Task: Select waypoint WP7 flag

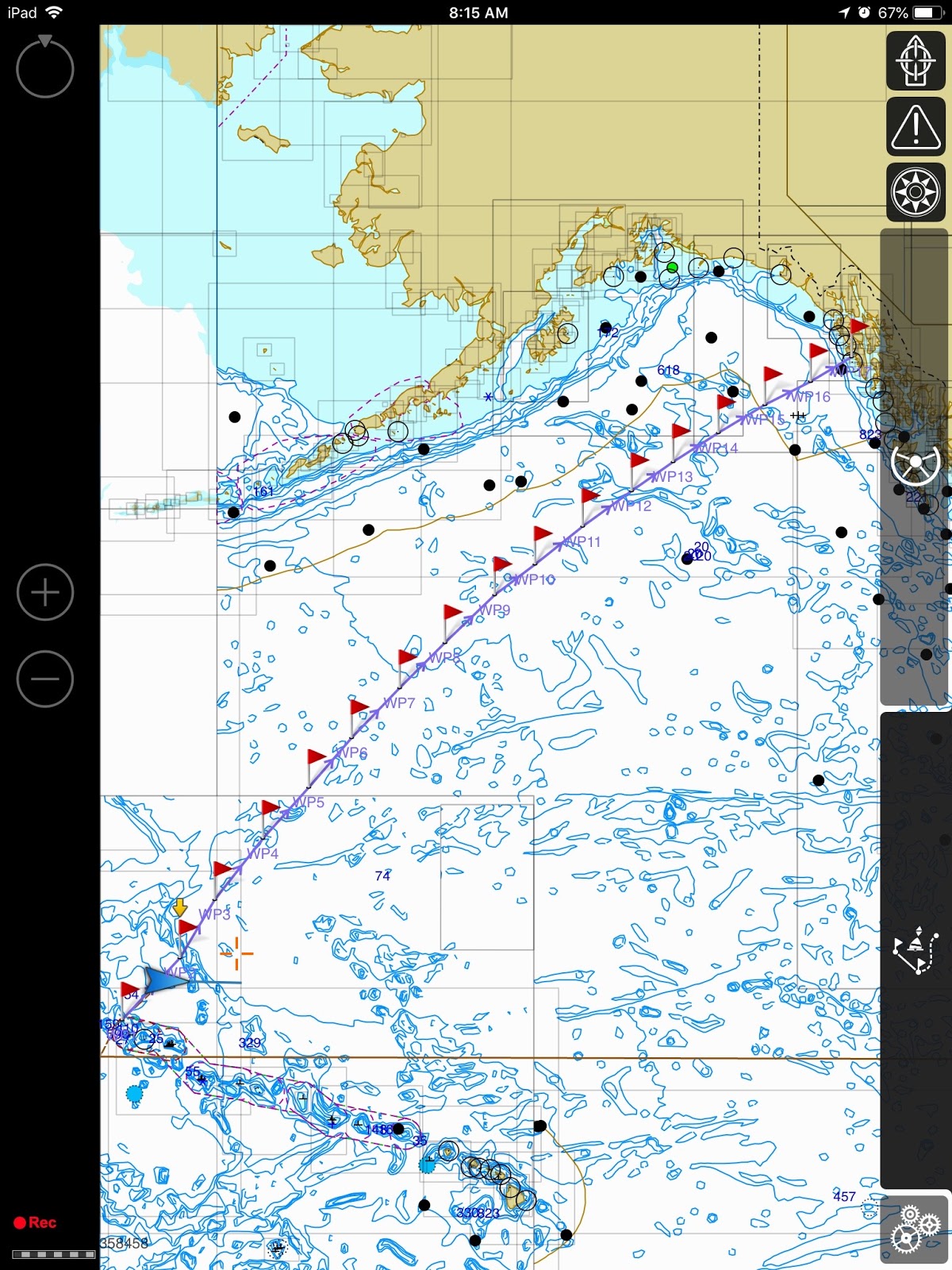Action: tap(359, 706)
